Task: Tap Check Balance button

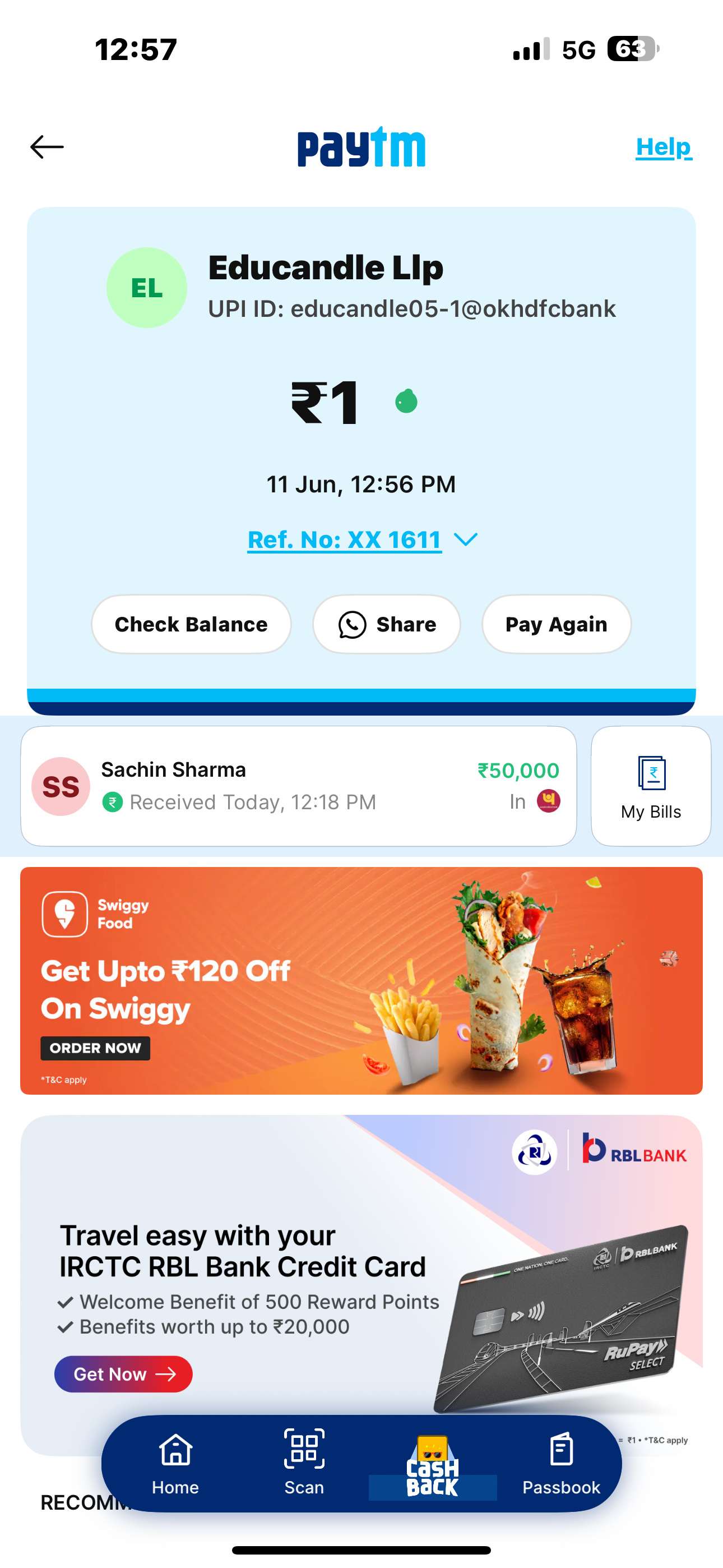Action: tap(191, 624)
